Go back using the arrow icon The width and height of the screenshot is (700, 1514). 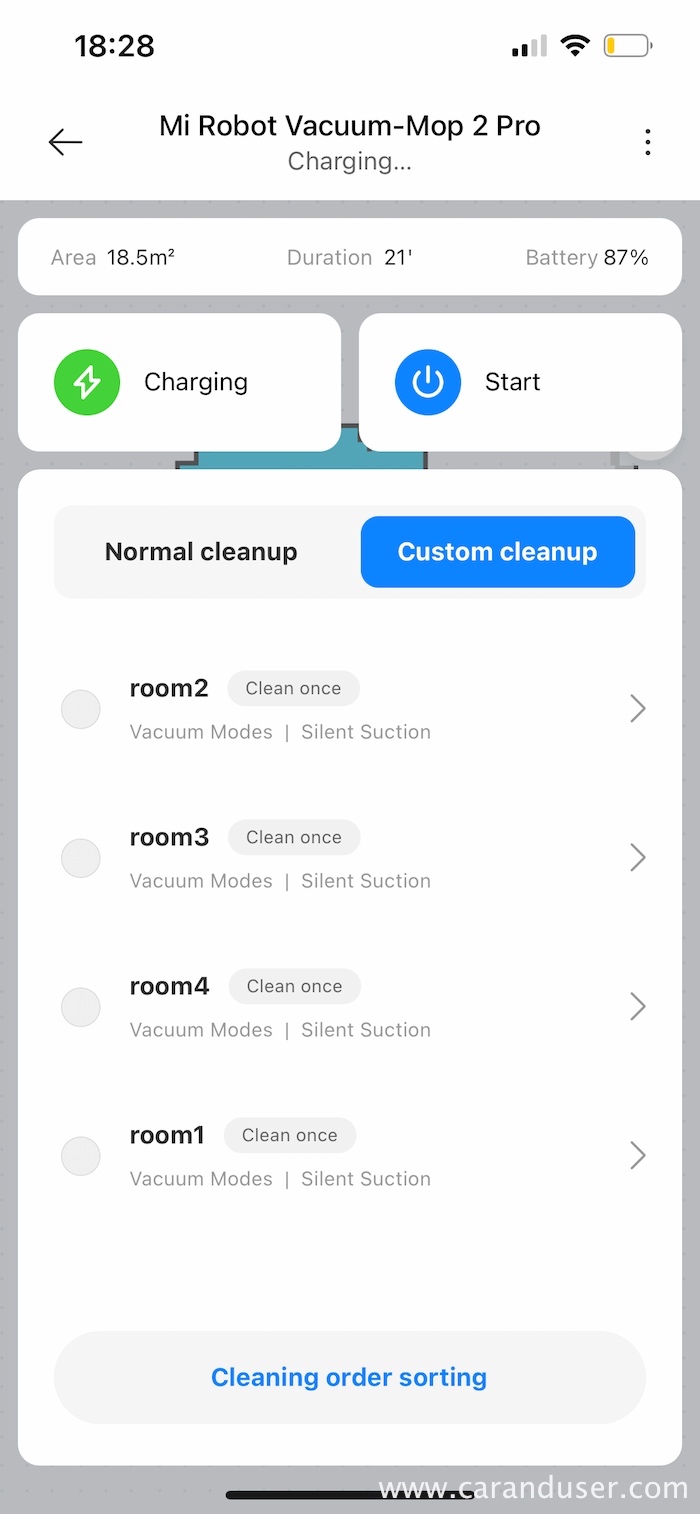point(65,142)
